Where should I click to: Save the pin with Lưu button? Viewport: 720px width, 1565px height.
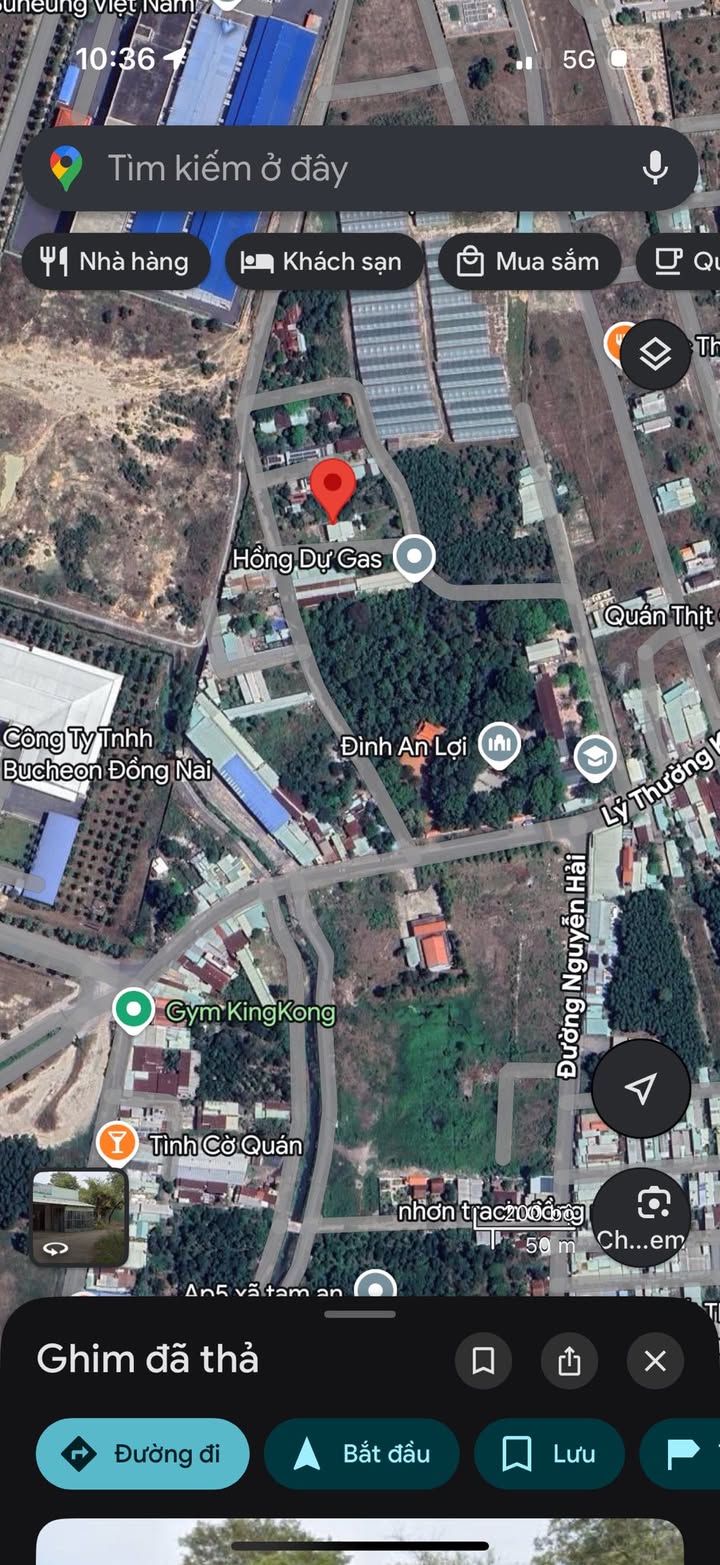click(x=549, y=1454)
